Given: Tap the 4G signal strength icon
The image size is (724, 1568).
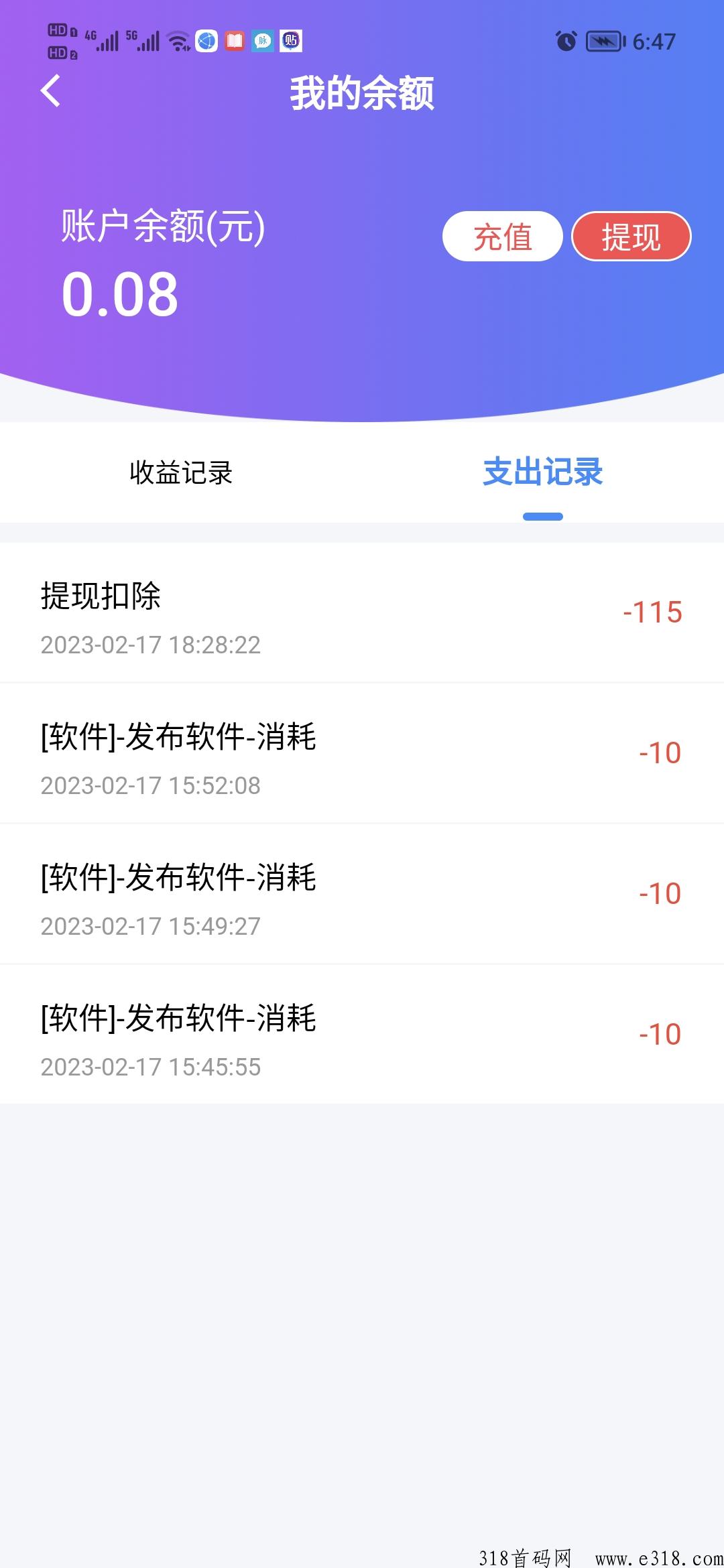Looking at the screenshot, I should [99, 40].
